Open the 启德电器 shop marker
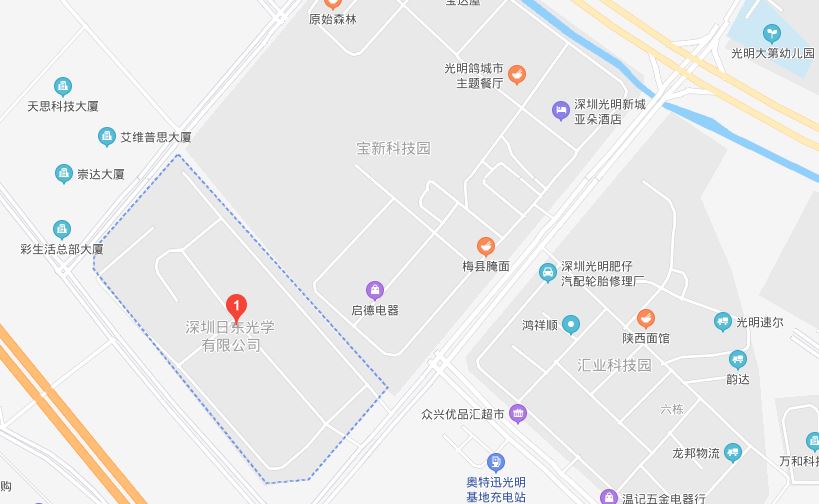This screenshot has height=504, width=819. click(x=375, y=290)
